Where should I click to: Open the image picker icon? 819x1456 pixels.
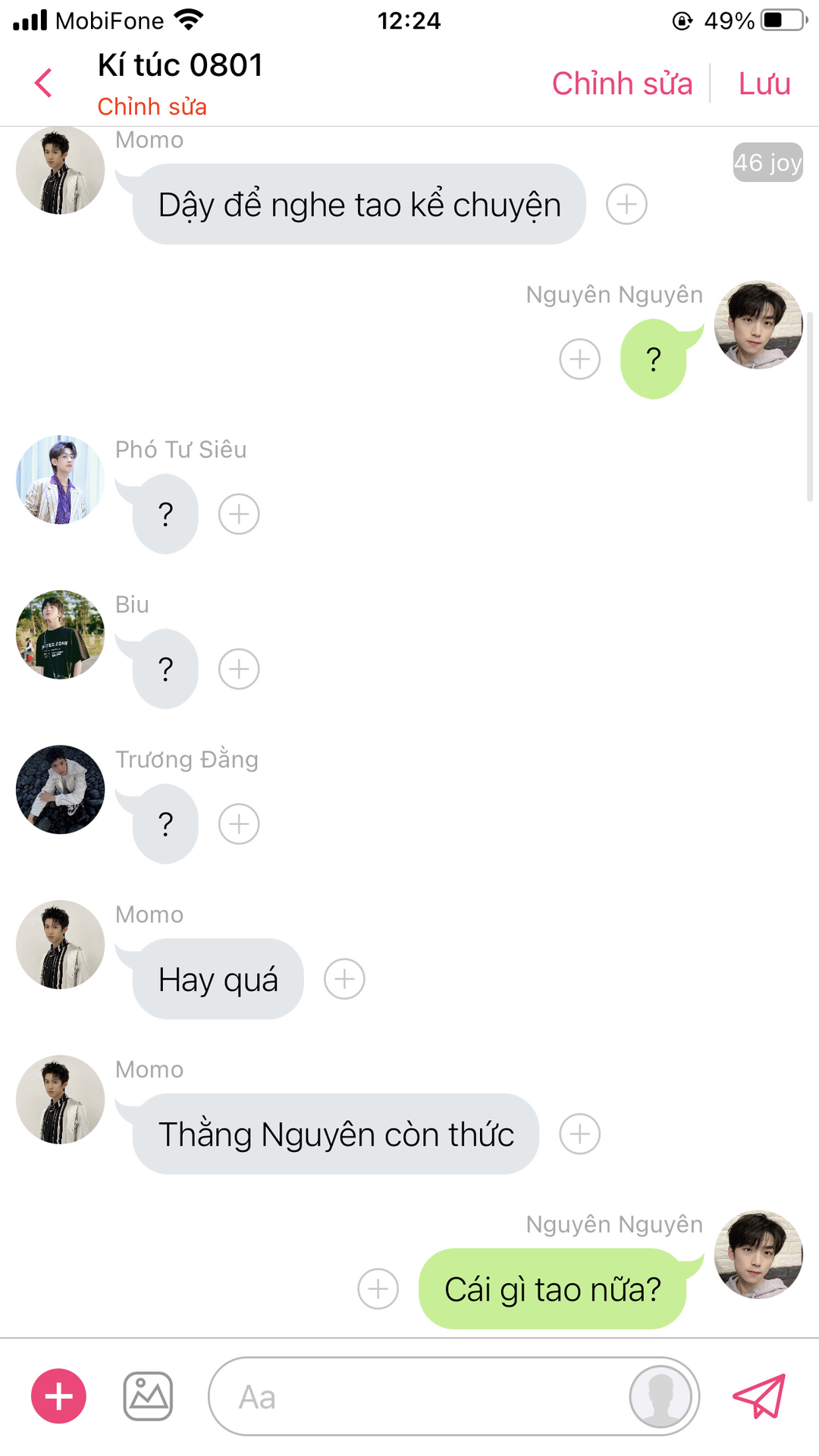pyautogui.click(x=148, y=1396)
